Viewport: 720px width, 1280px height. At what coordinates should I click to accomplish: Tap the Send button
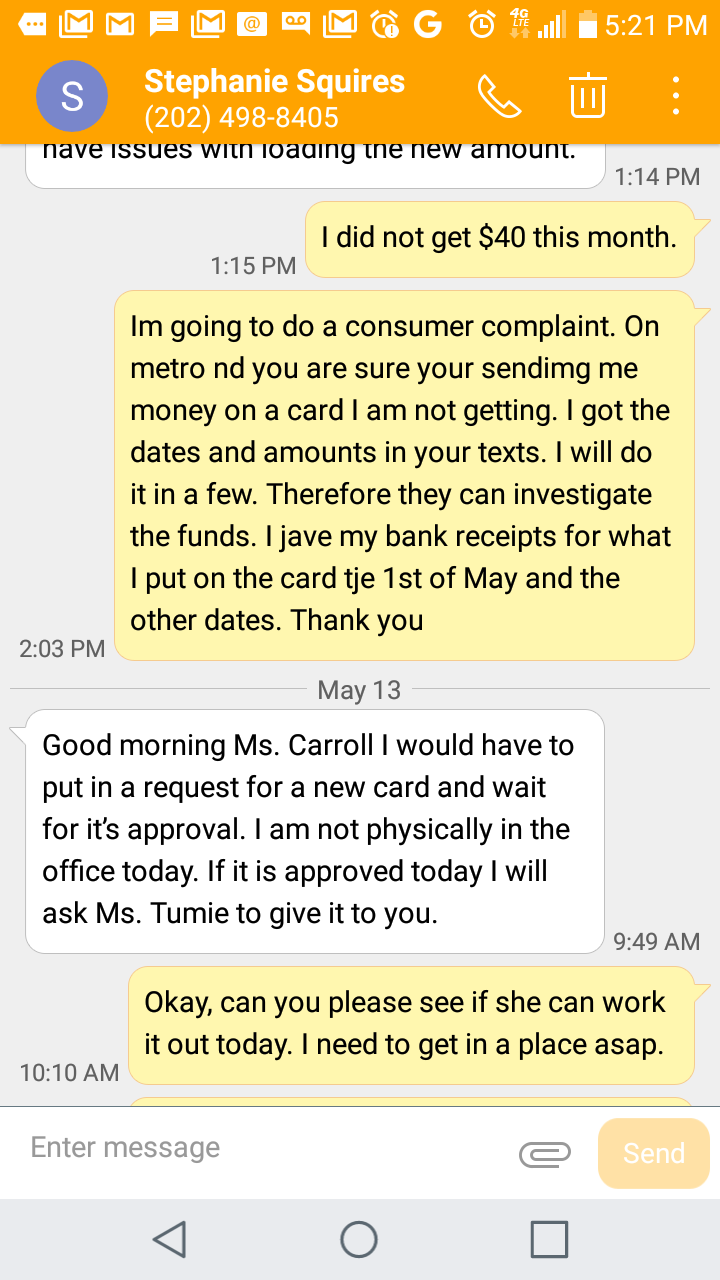click(654, 1153)
